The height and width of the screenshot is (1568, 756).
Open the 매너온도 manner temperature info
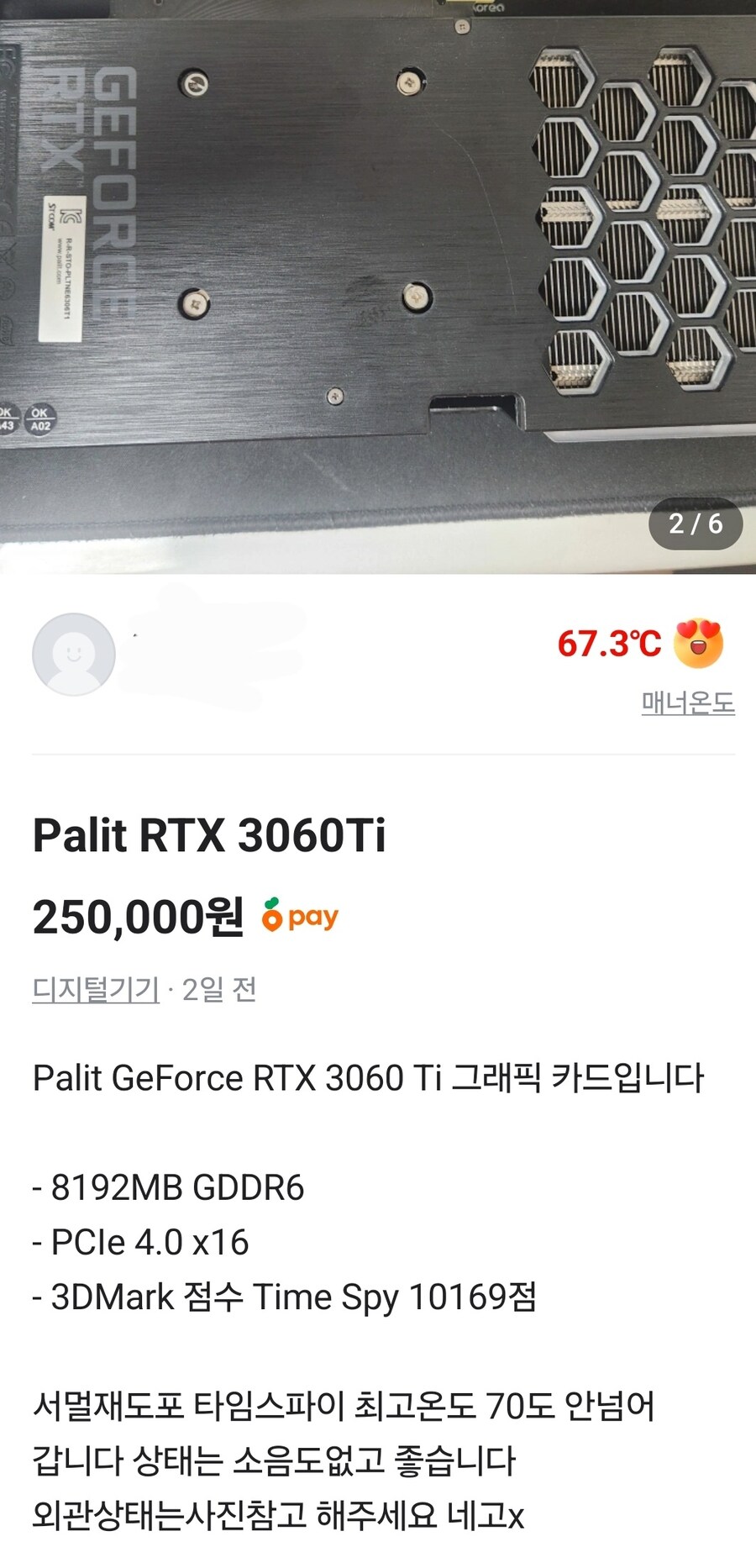coord(687,702)
